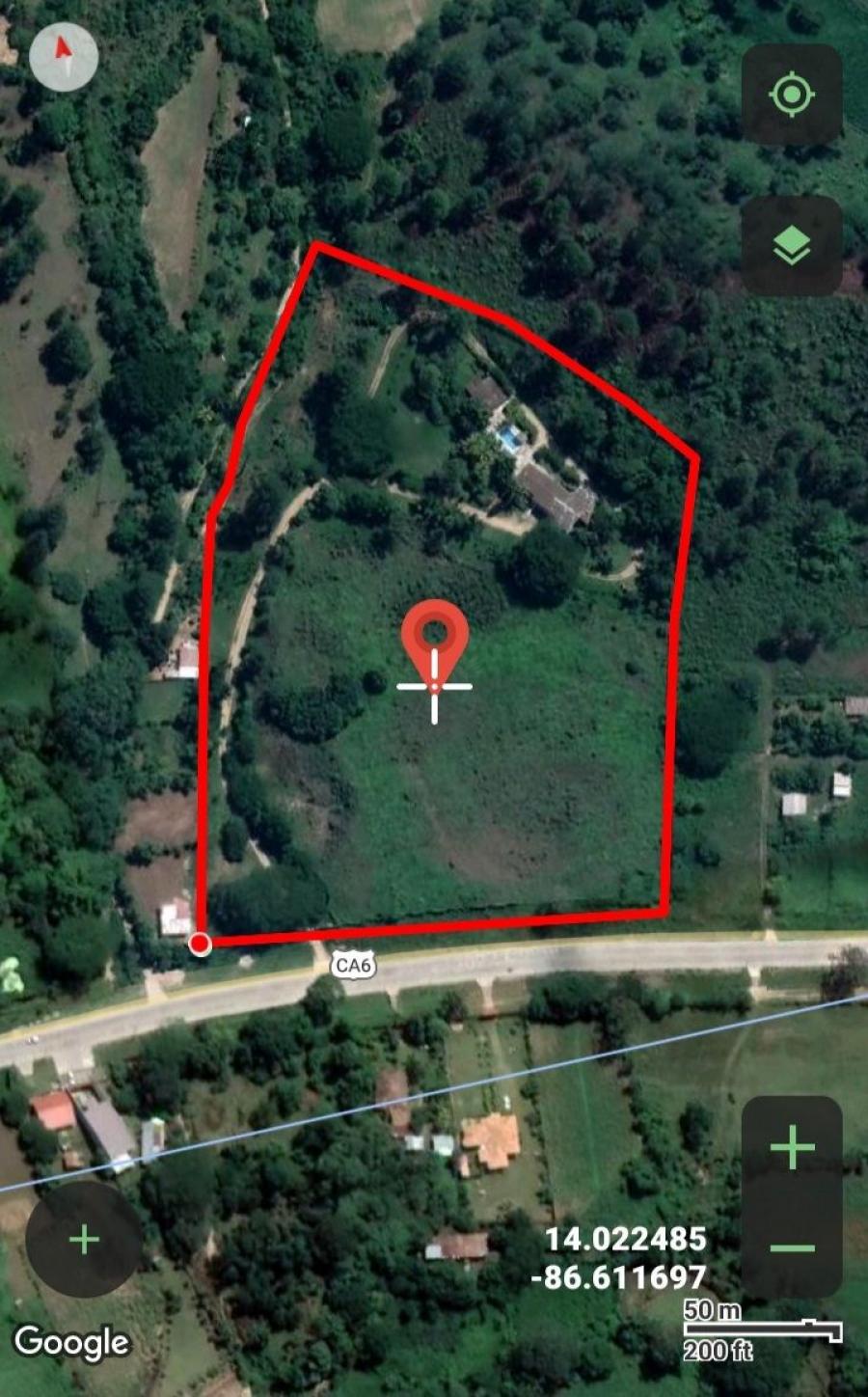This screenshot has width=868, height=1397.
Task: Zoom in with the plus button
Action: [792, 1148]
